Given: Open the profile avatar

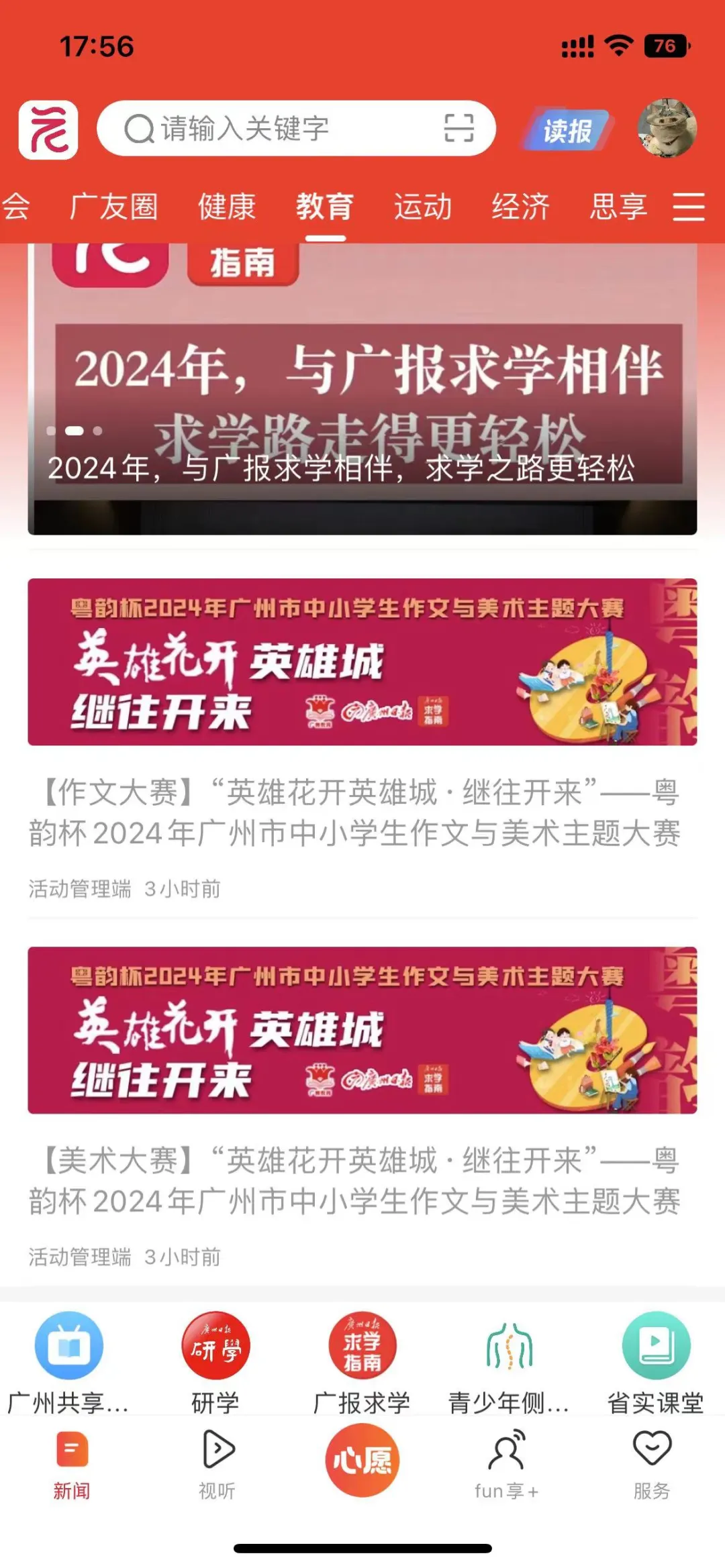Looking at the screenshot, I should [667, 128].
